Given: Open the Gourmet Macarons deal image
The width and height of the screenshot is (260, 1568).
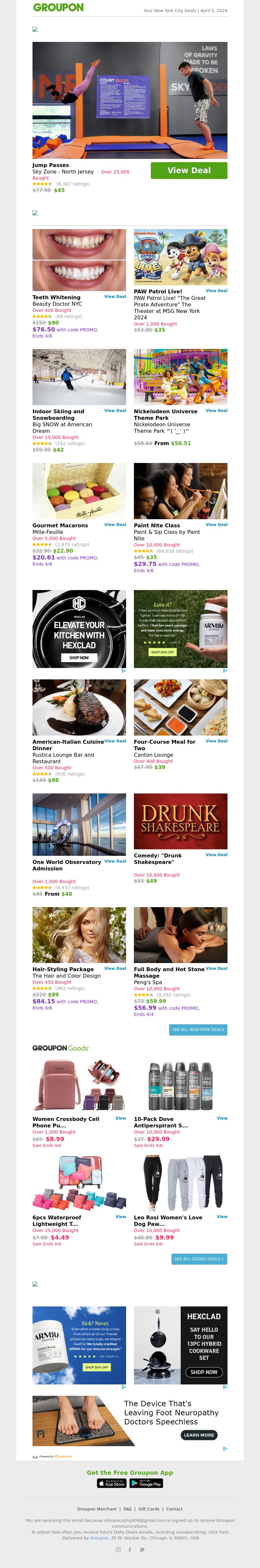Looking at the screenshot, I should [79, 491].
